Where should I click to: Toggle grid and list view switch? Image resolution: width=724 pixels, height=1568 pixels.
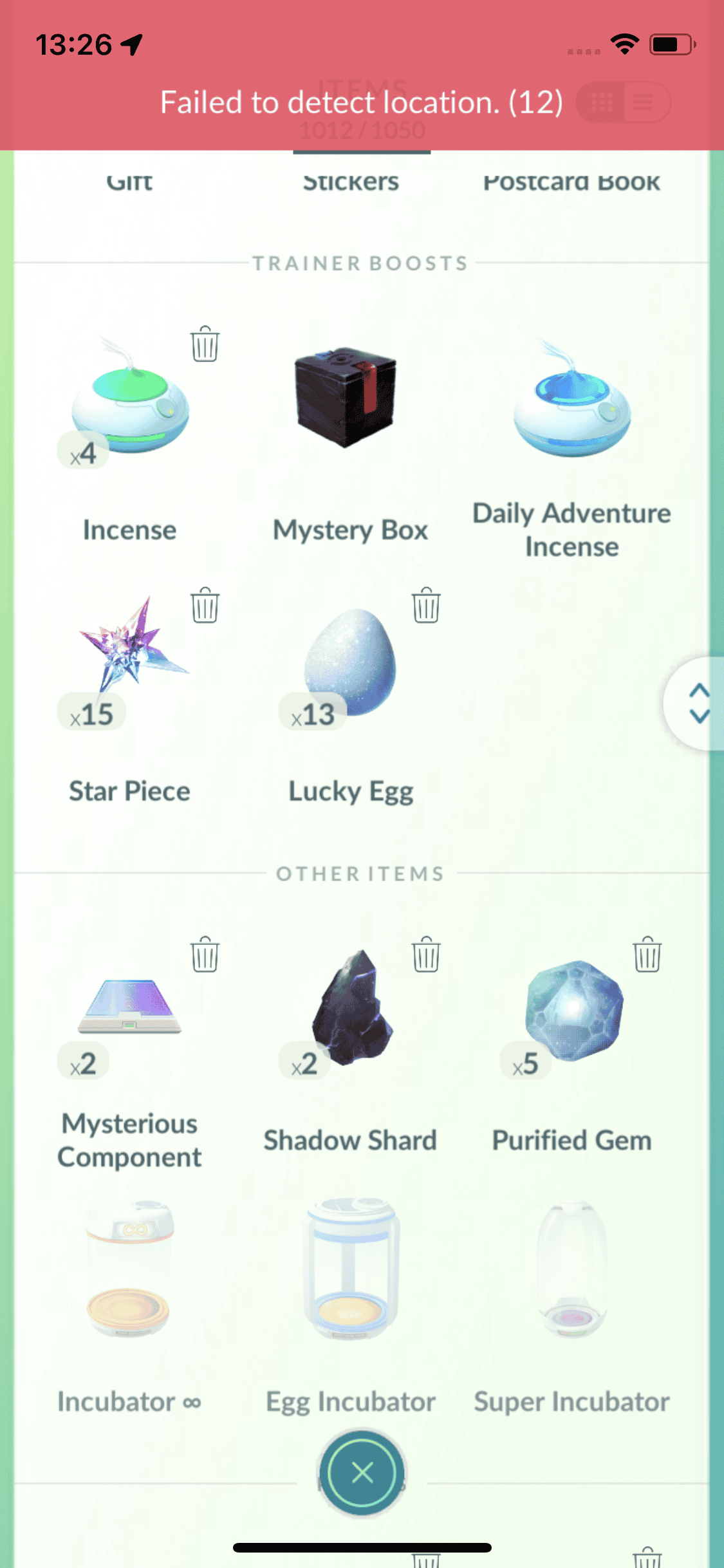(623, 102)
